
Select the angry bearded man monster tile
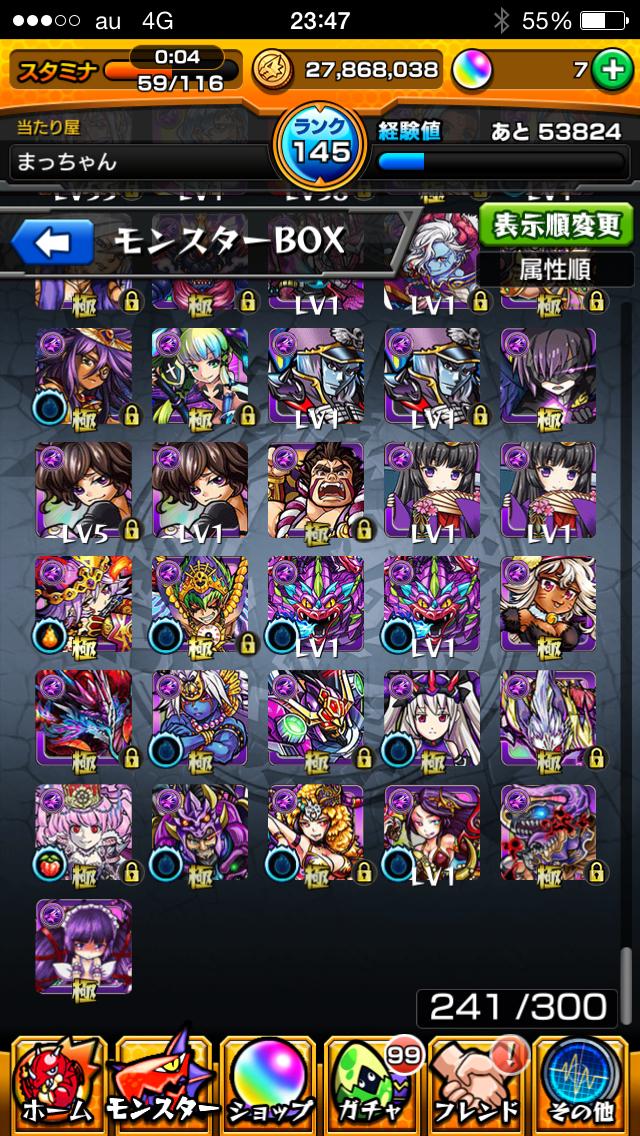[x=316, y=490]
